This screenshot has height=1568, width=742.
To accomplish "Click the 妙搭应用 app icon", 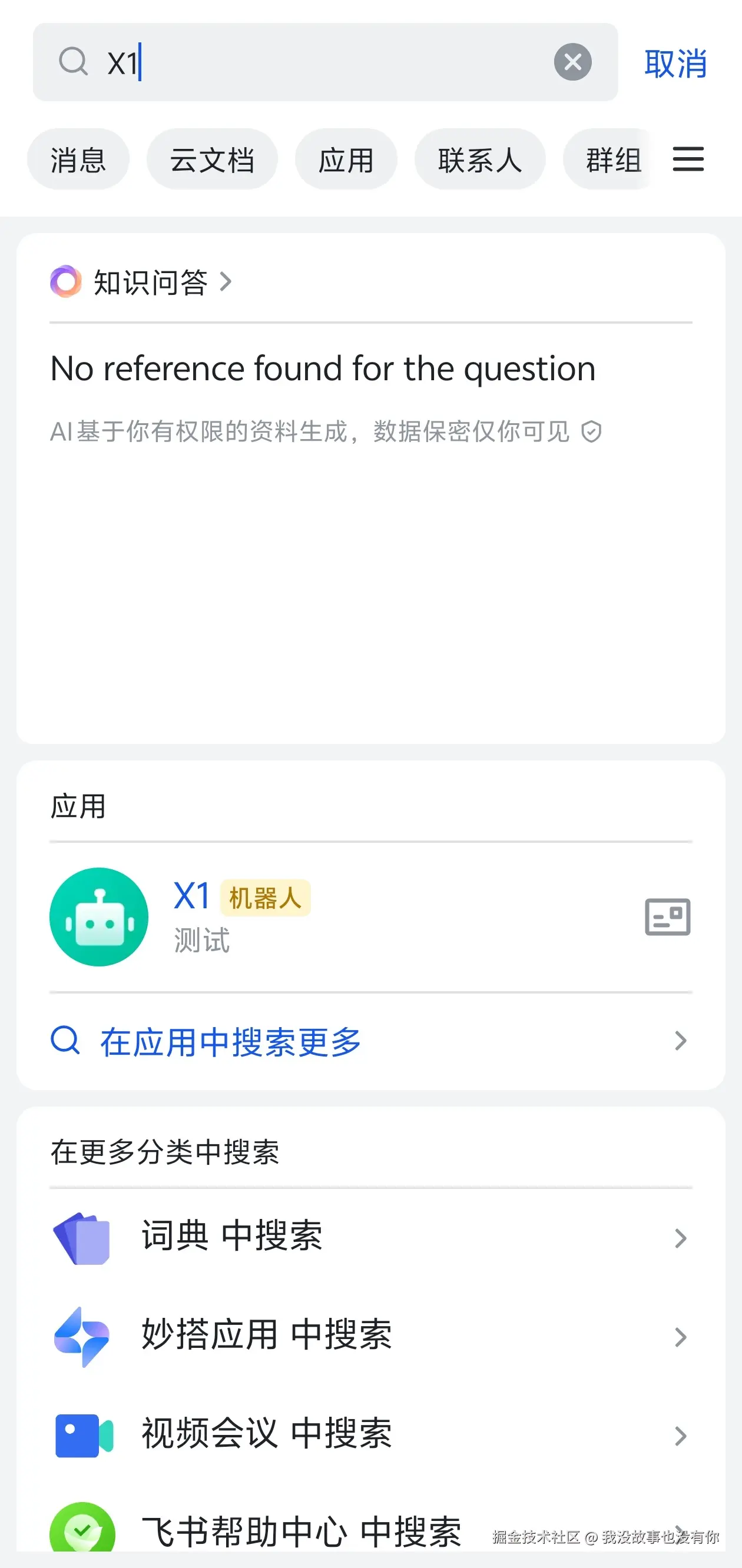I will [x=82, y=1337].
